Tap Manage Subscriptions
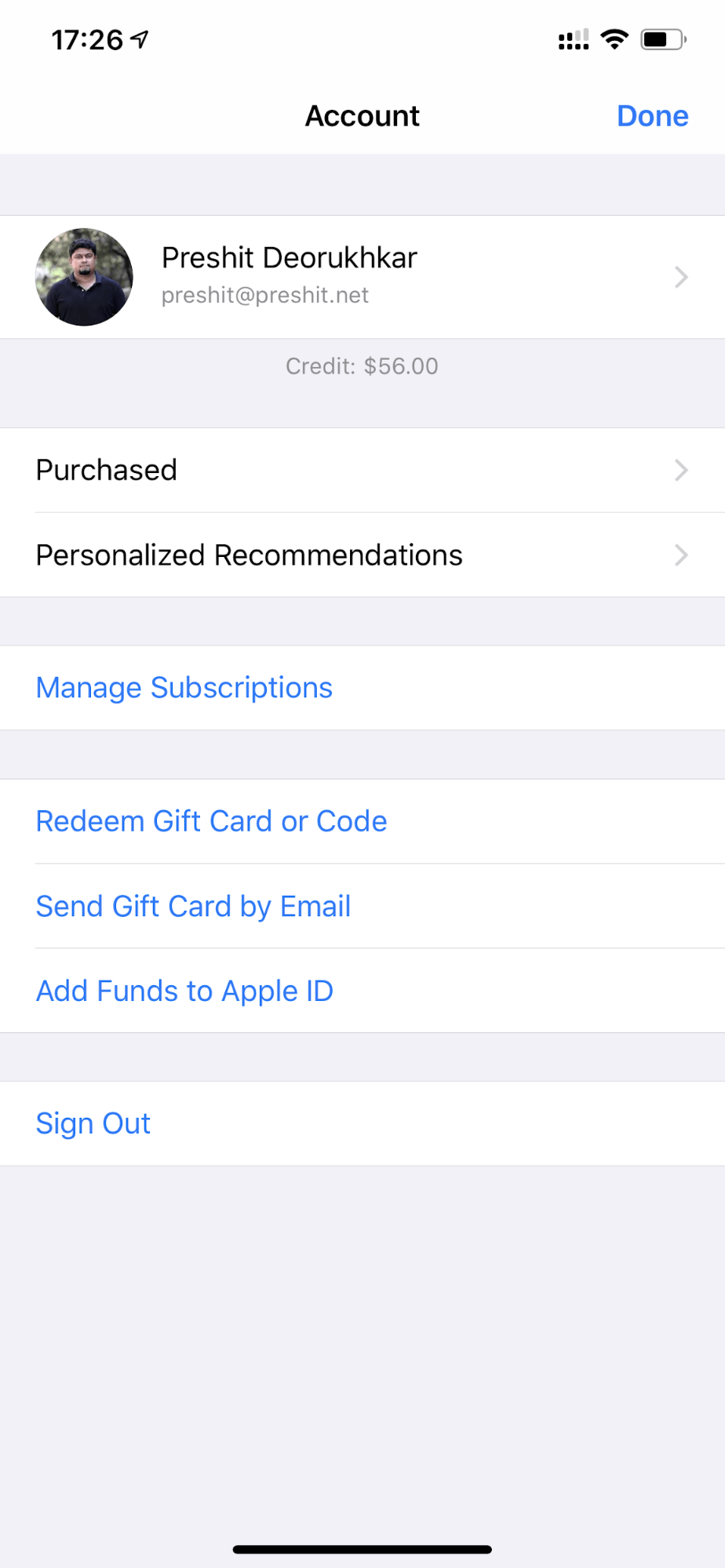The width and height of the screenshot is (725, 1568). coord(185,688)
